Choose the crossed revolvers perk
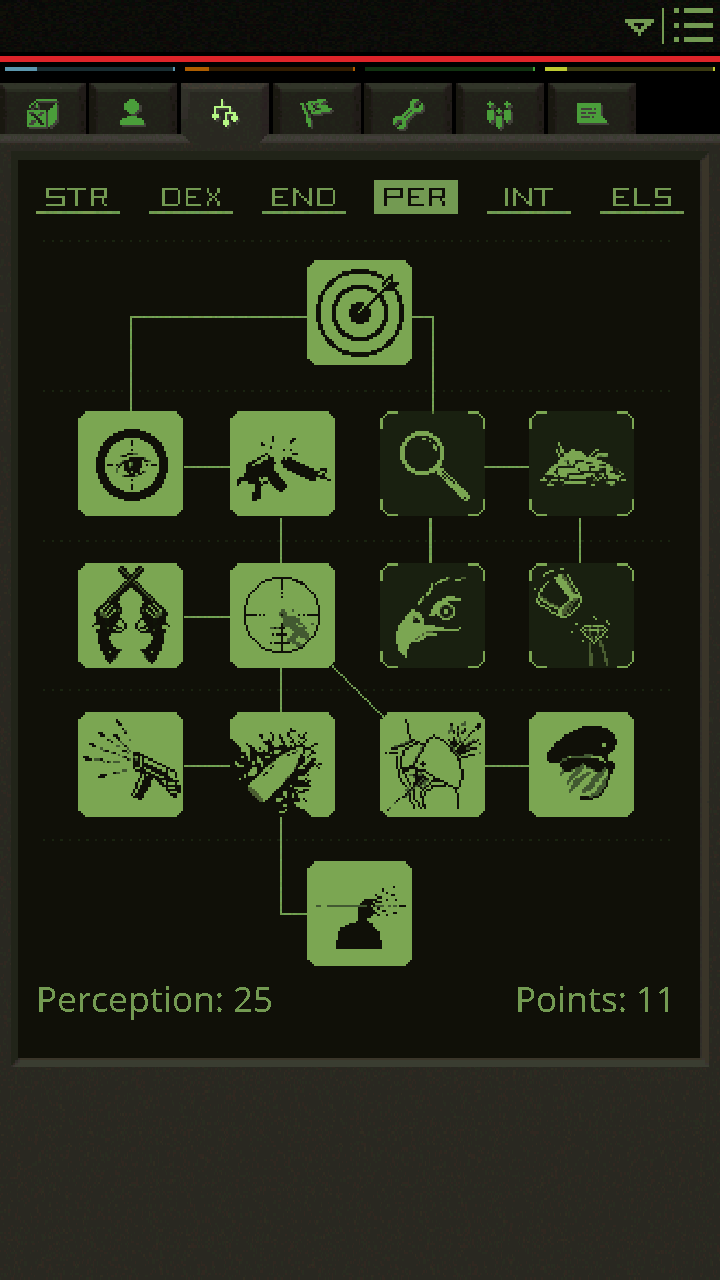 (x=130, y=615)
